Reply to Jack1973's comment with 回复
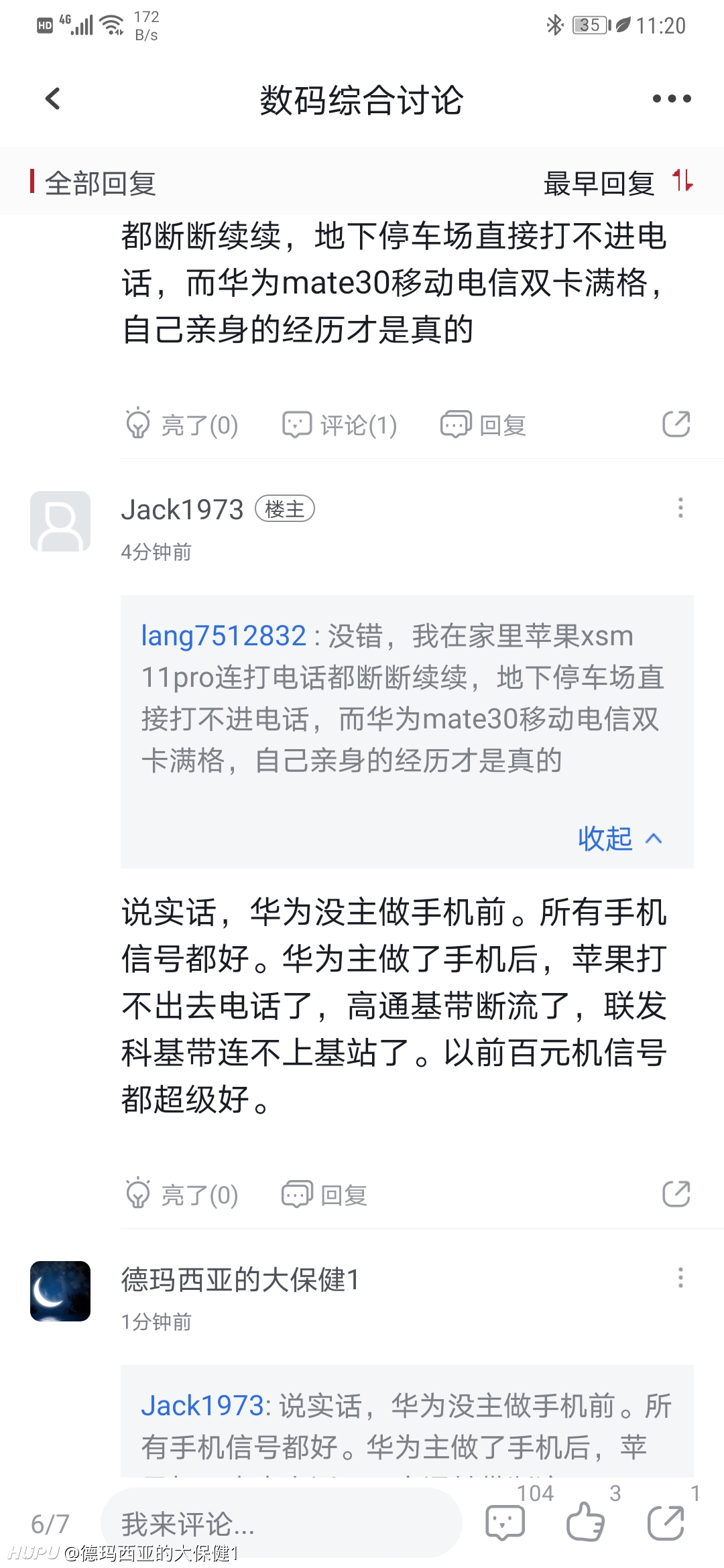The width and height of the screenshot is (724, 1568). 324,1194
